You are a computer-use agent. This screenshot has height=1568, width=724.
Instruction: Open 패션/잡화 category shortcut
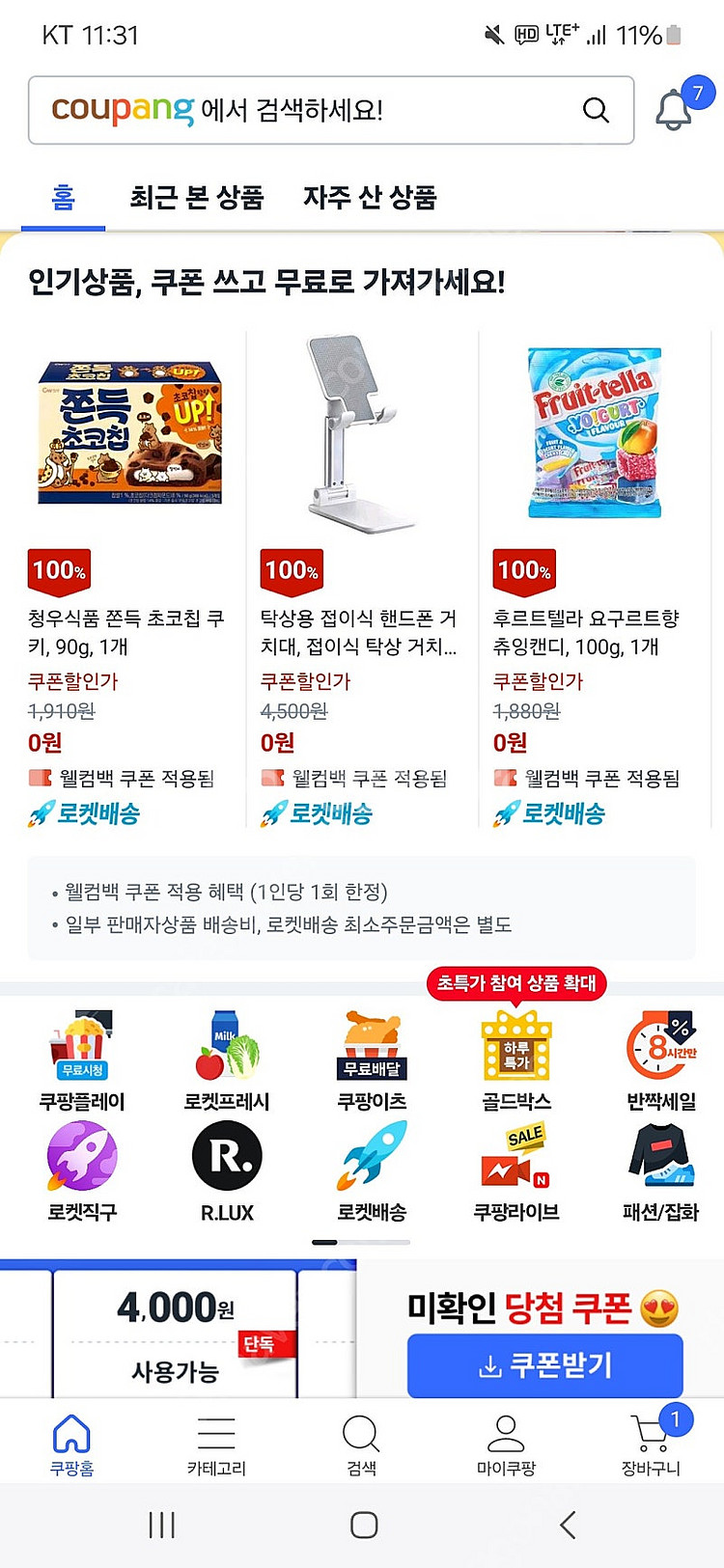click(661, 1170)
